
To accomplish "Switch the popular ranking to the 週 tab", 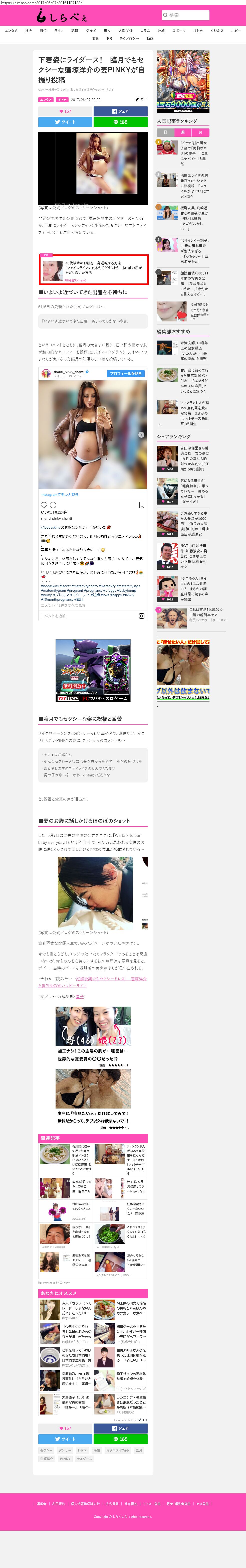I will 183,132.
